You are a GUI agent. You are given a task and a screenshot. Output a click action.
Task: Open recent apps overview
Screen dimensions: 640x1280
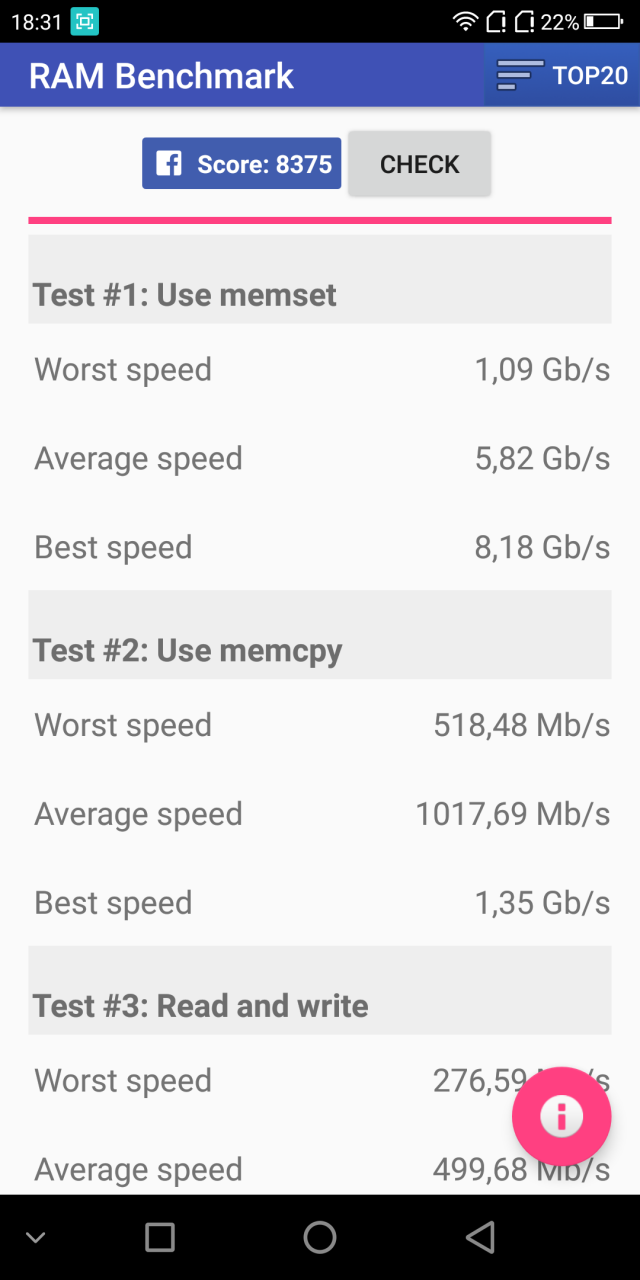click(160, 1237)
